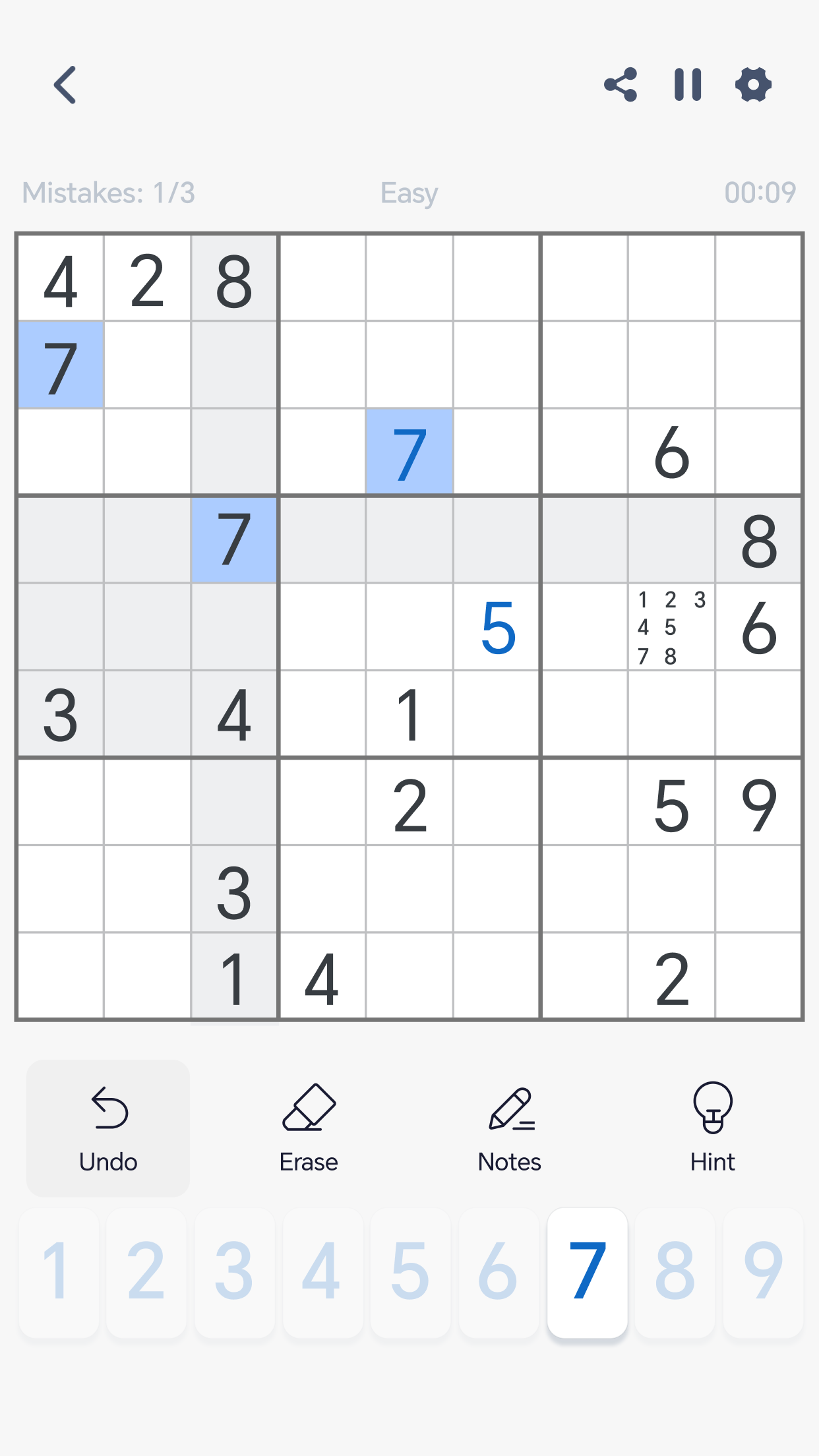The image size is (819, 1456).
Task: Tap number 8 on the number pad
Action: (x=675, y=1271)
